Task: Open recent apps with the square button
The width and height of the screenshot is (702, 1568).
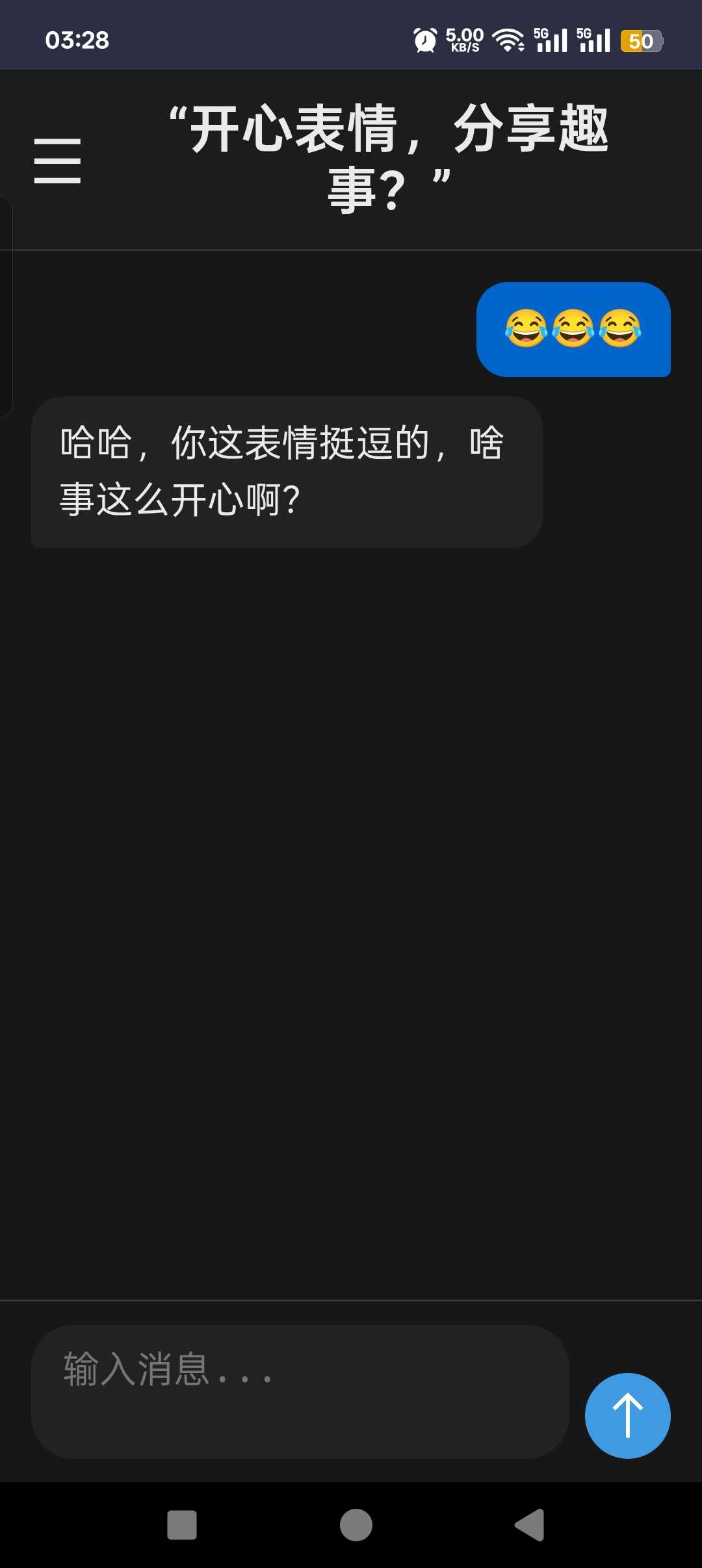Action: coord(182,1525)
